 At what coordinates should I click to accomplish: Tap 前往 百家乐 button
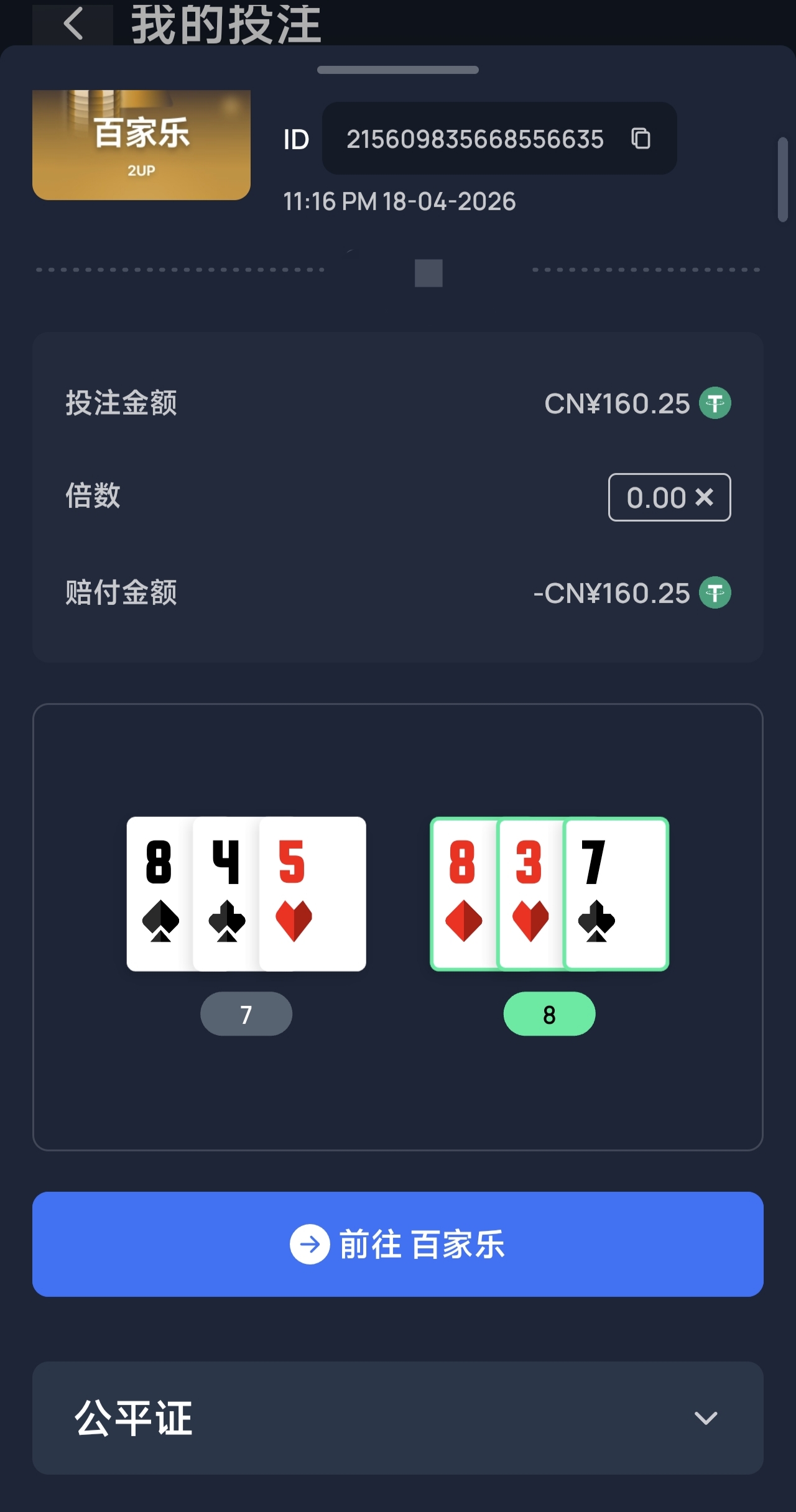(x=398, y=1244)
